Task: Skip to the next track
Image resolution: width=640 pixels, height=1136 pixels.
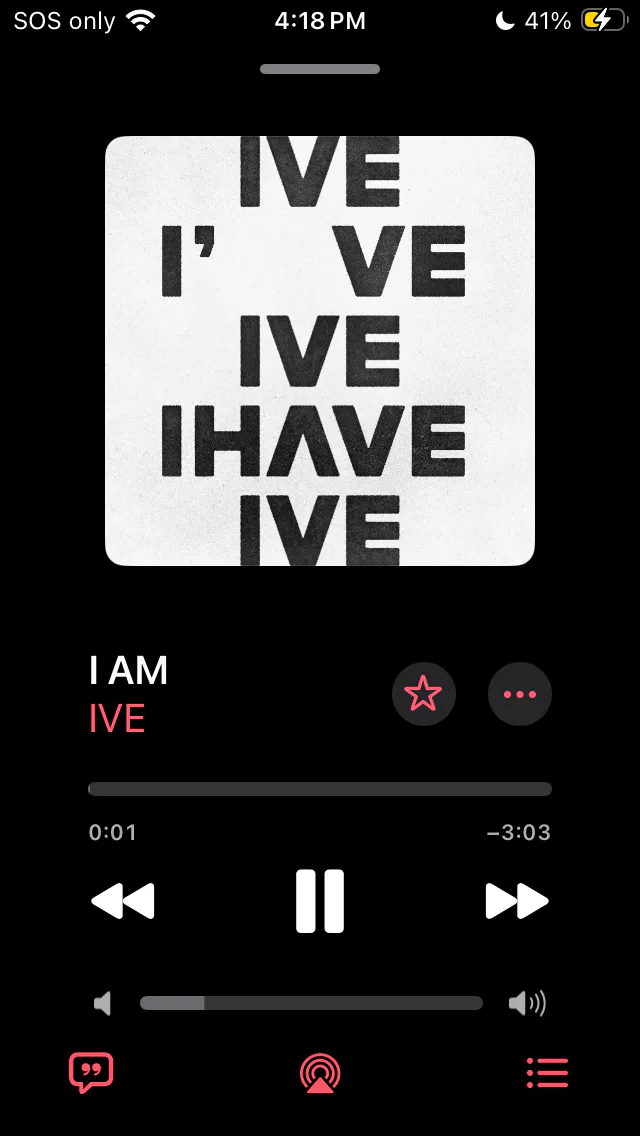Action: [x=516, y=900]
